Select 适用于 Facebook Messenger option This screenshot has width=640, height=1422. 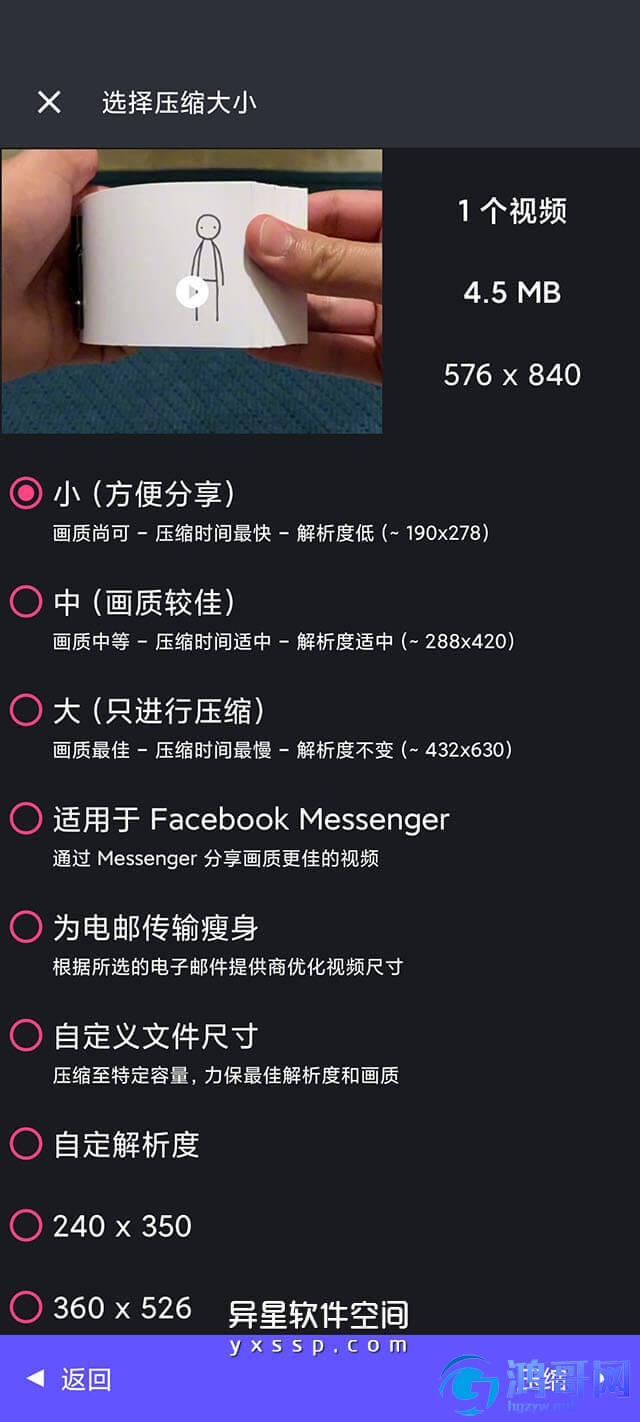[x=26, y=819]
